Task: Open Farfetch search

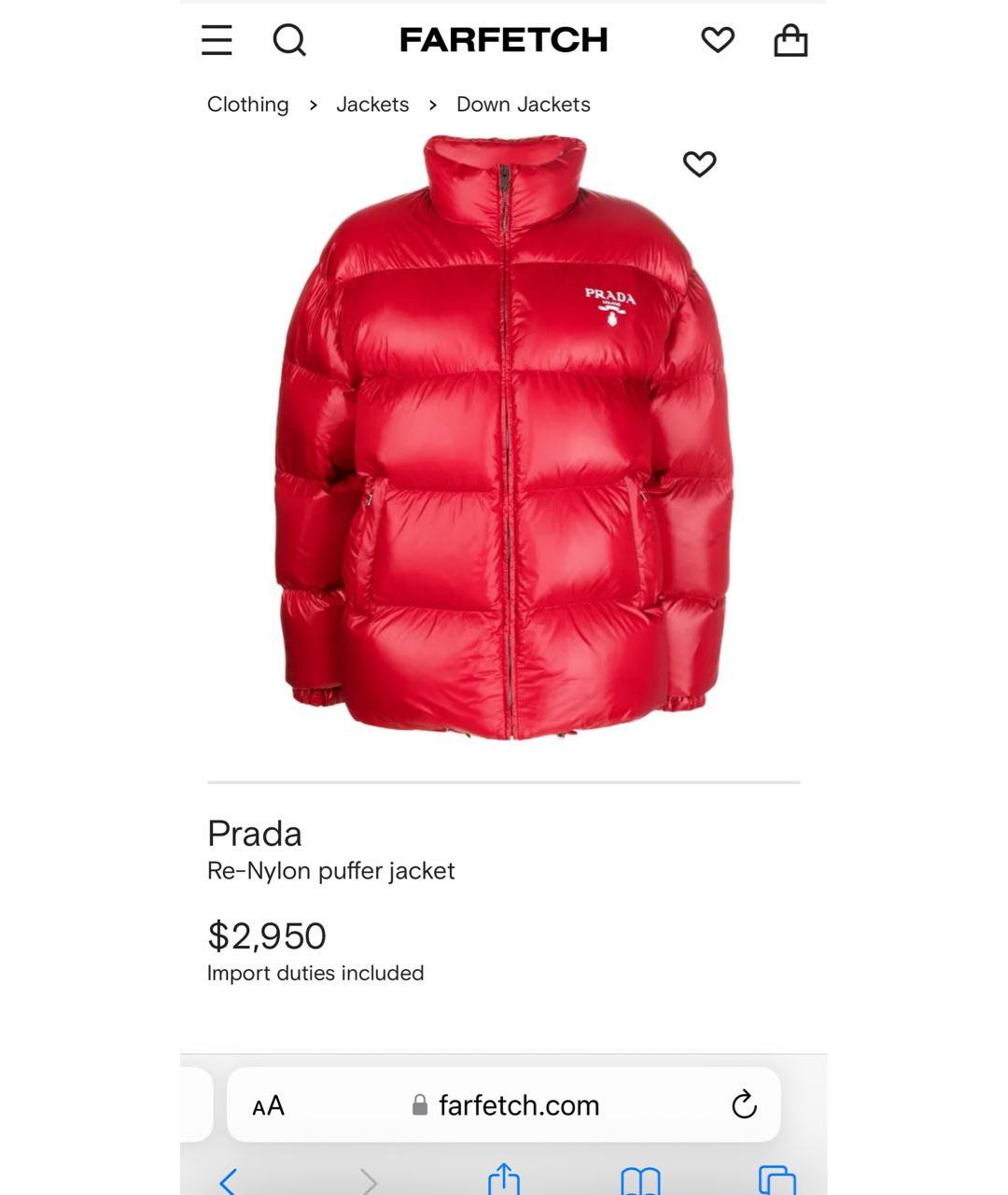Action: tap(288, 40)
